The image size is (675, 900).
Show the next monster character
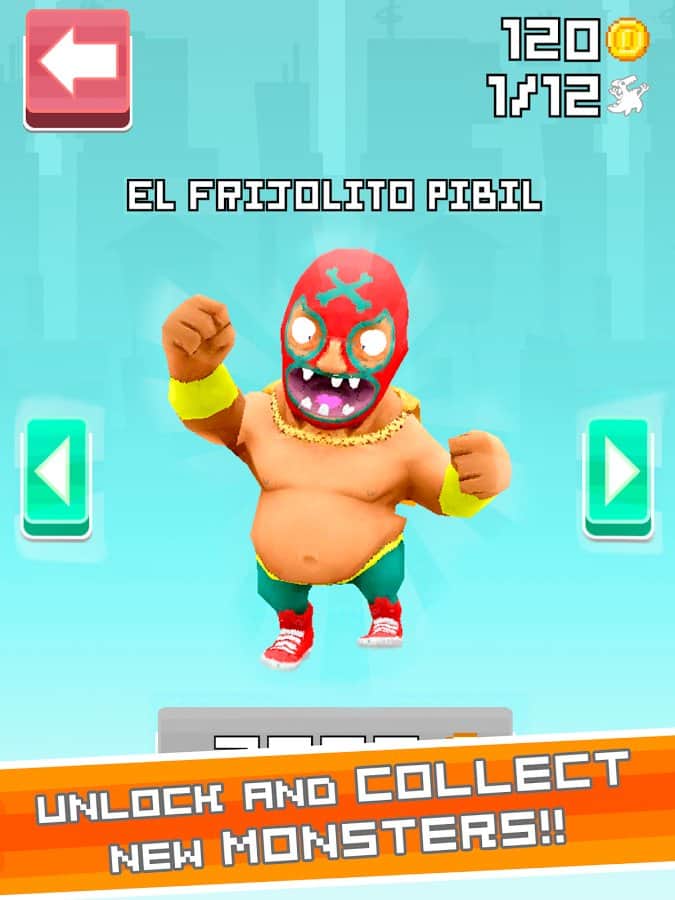point(618,475)
